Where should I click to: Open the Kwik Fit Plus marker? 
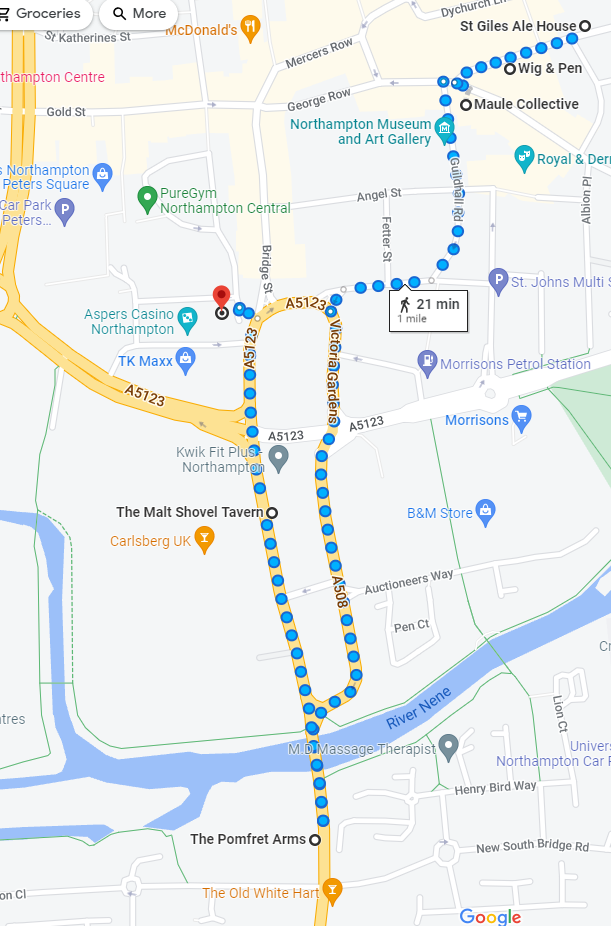(x=279, y=459)
